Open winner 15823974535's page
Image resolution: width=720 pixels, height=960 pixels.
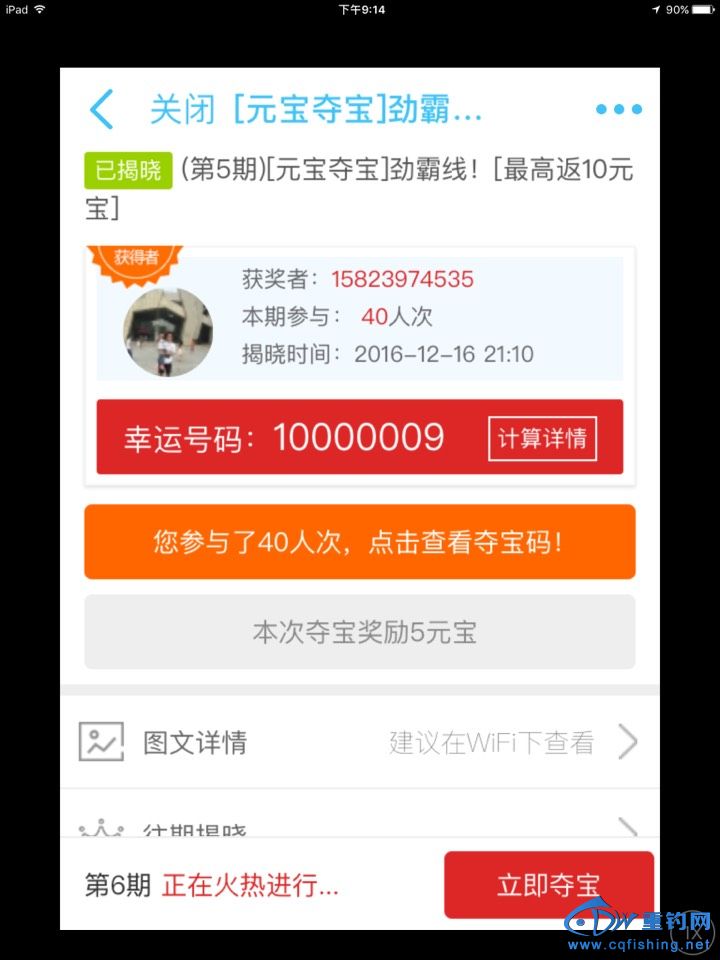[x=402, y=279]
